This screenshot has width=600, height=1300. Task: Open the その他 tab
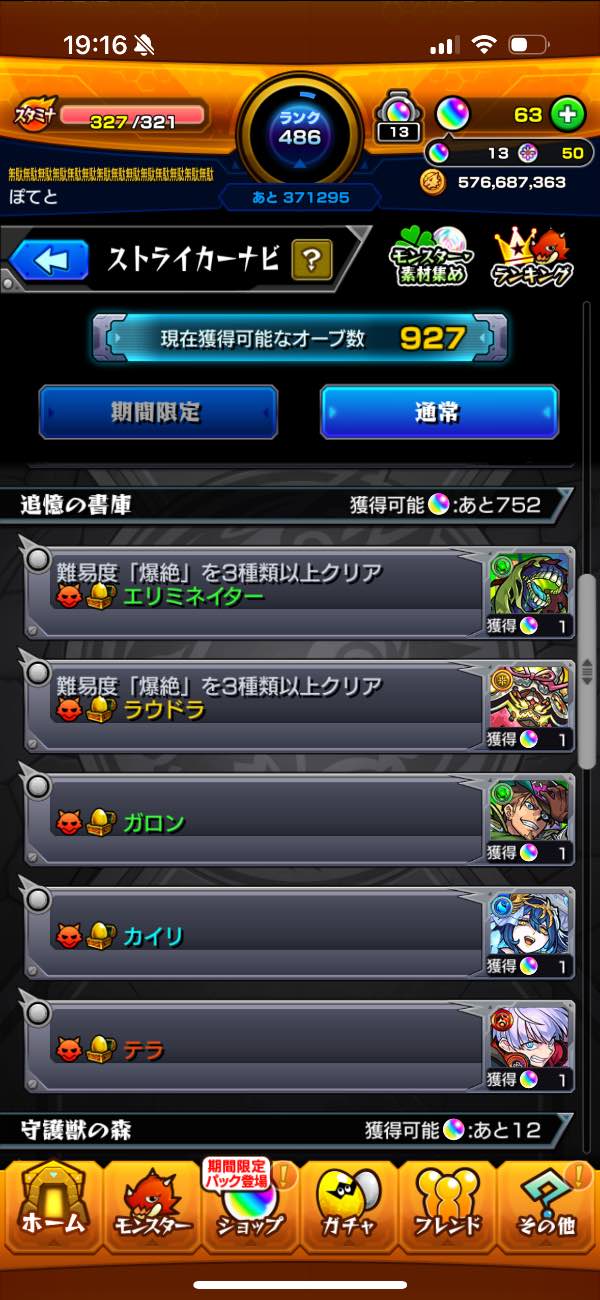coord(546,1206)
